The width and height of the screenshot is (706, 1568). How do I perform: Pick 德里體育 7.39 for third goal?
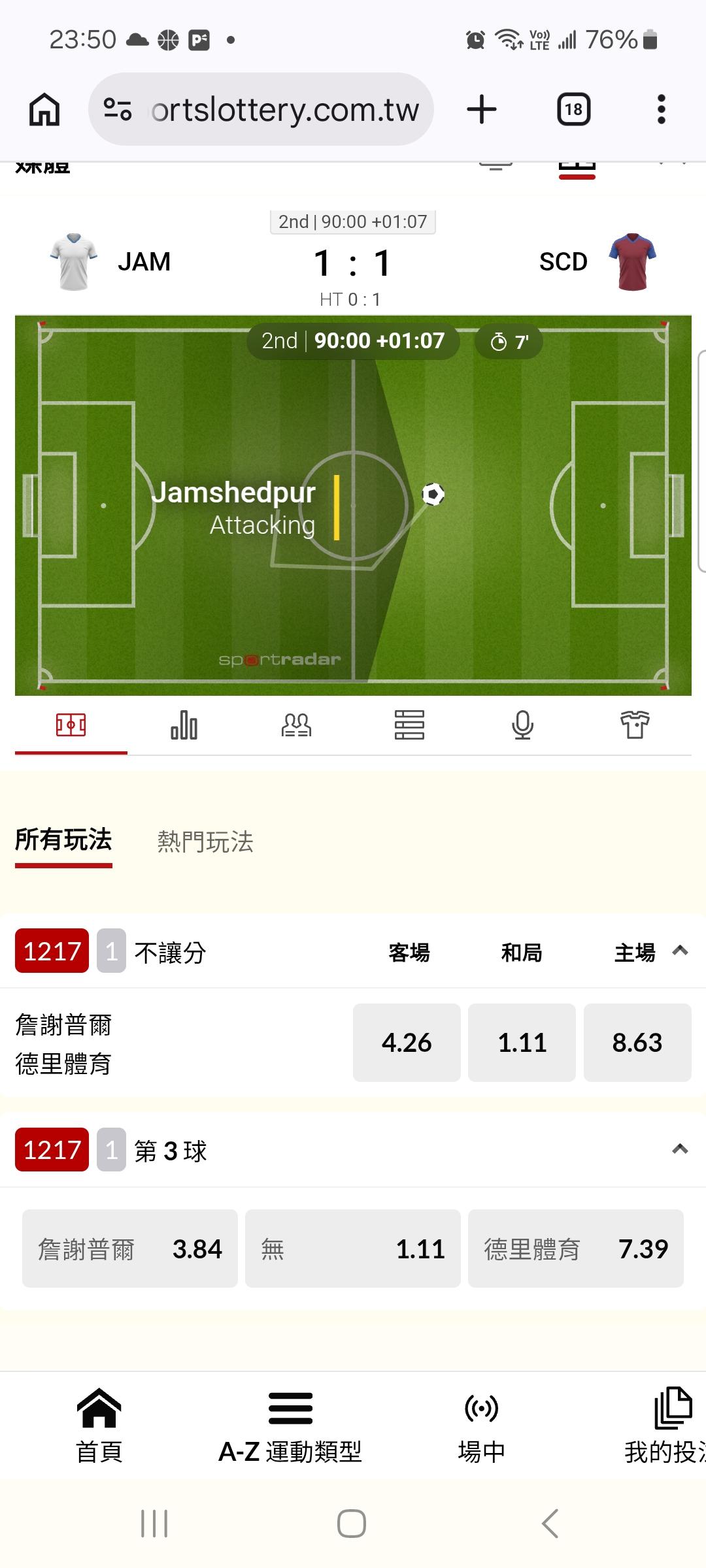[576, 1249]
